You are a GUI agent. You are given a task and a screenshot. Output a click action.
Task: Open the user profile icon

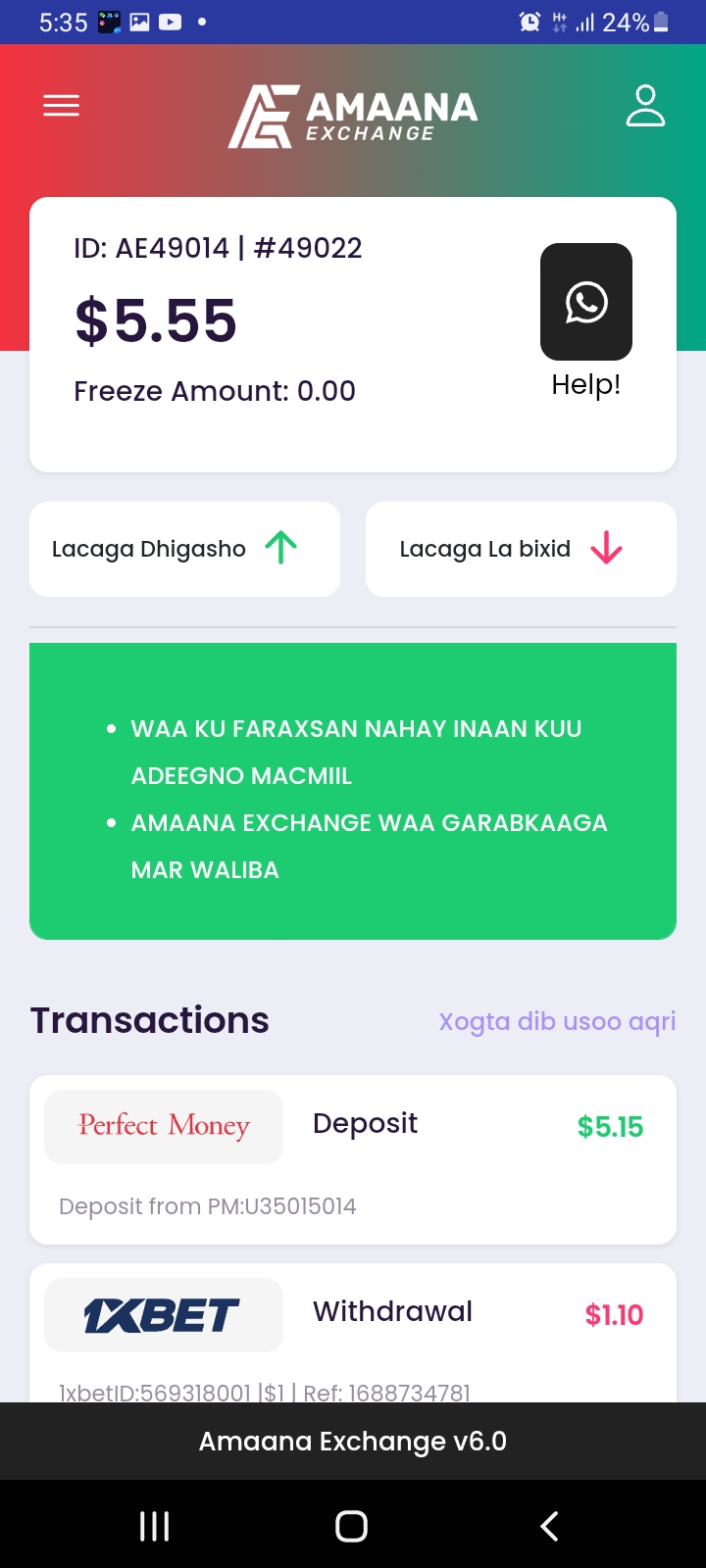645,106
